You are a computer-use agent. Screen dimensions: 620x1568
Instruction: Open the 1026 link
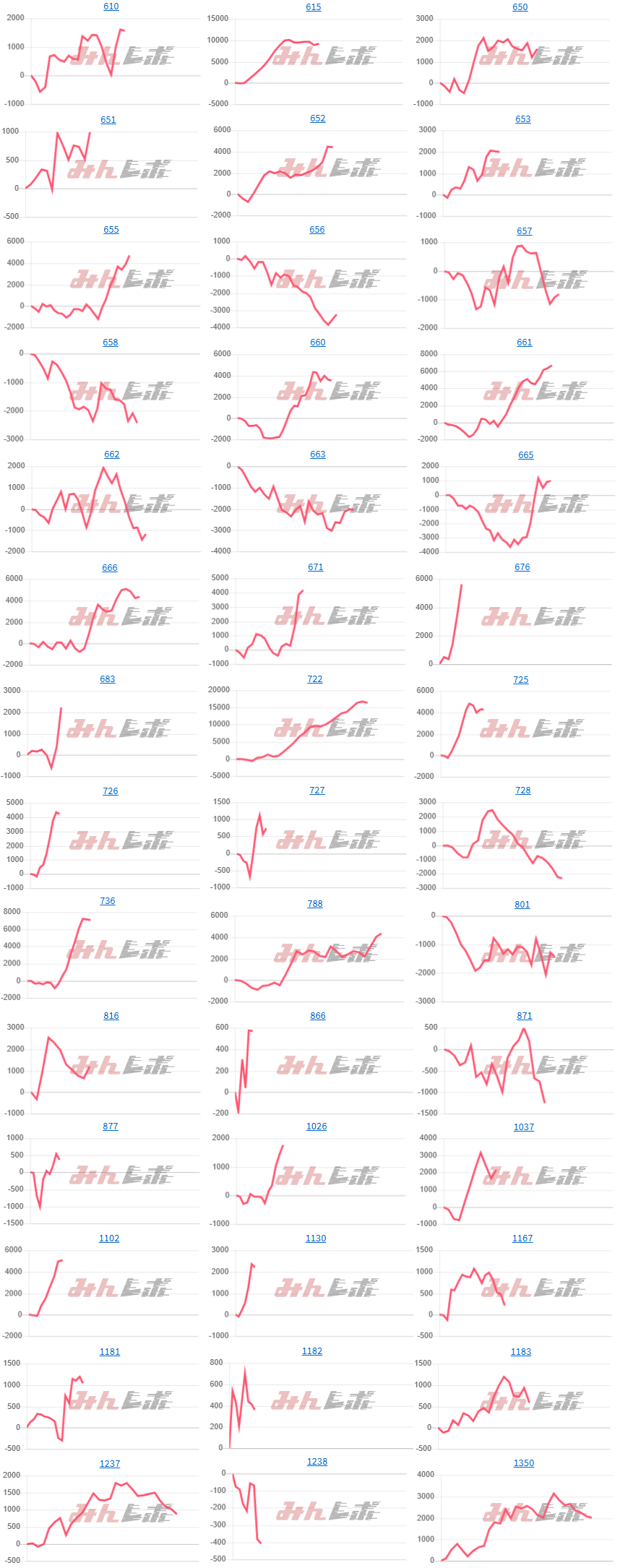[x=317, y=1127]
